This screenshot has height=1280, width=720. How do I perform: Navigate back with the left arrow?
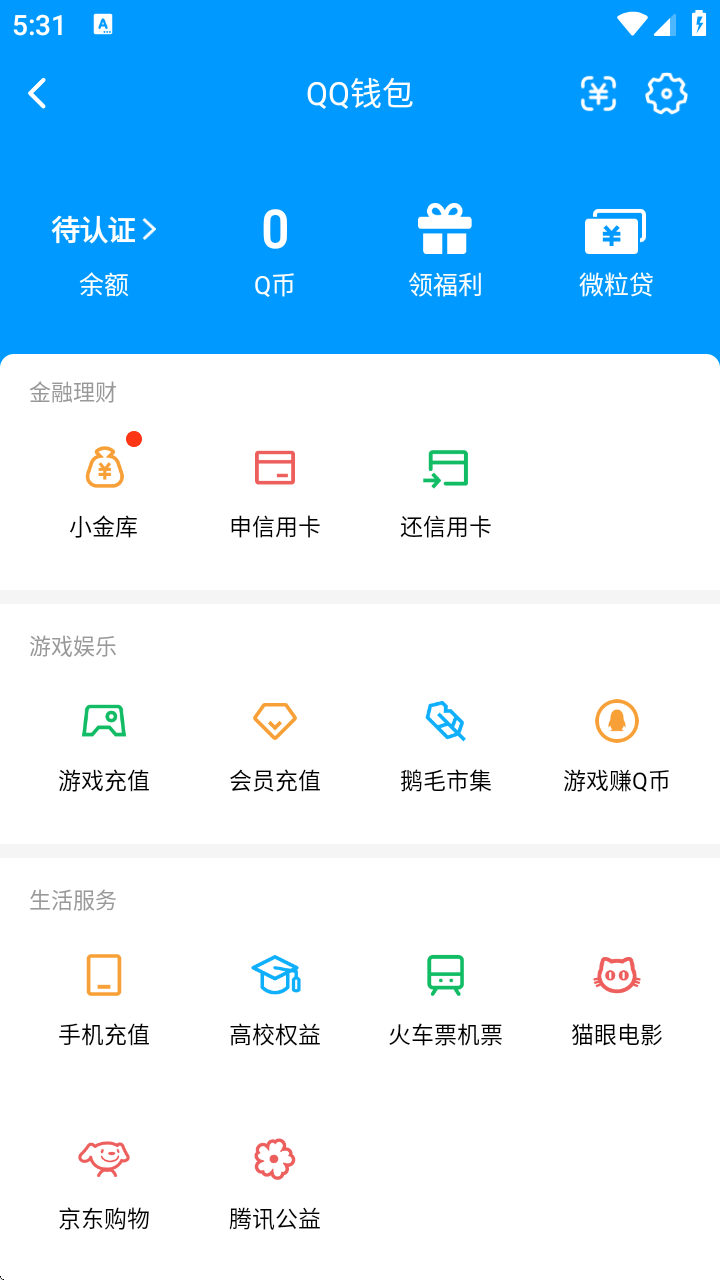(x=36, y=93)
